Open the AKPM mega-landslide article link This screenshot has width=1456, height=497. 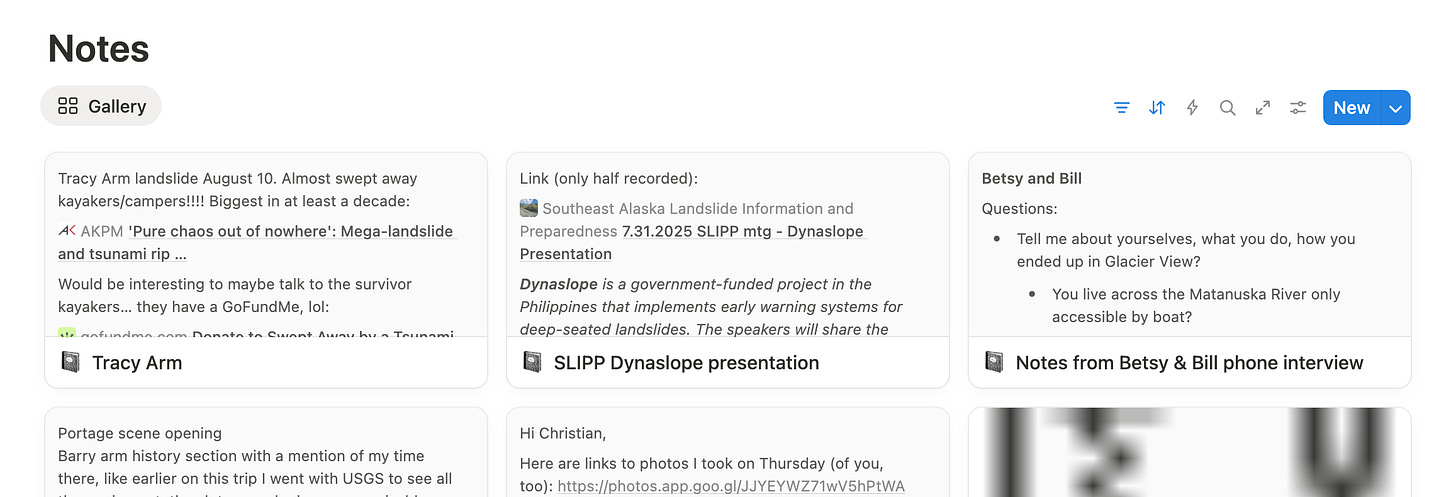pos(290,232)
